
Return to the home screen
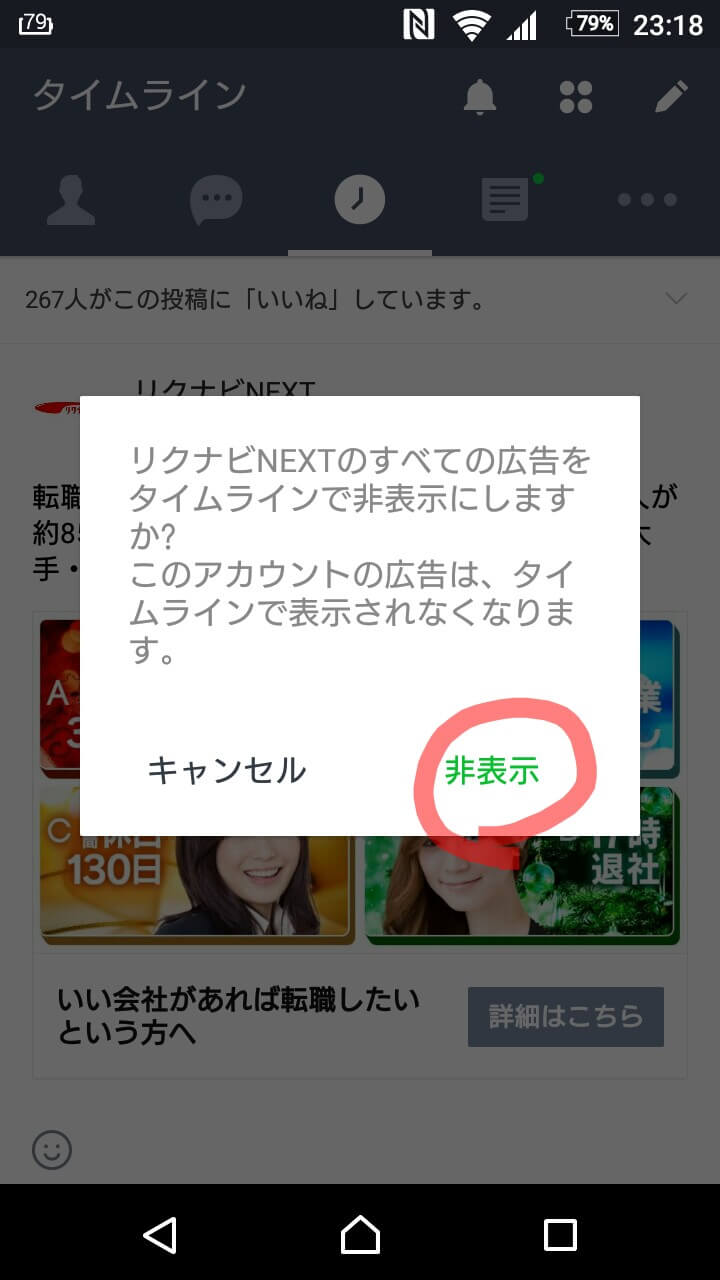pyautogui.click(x=360, y=1235)
